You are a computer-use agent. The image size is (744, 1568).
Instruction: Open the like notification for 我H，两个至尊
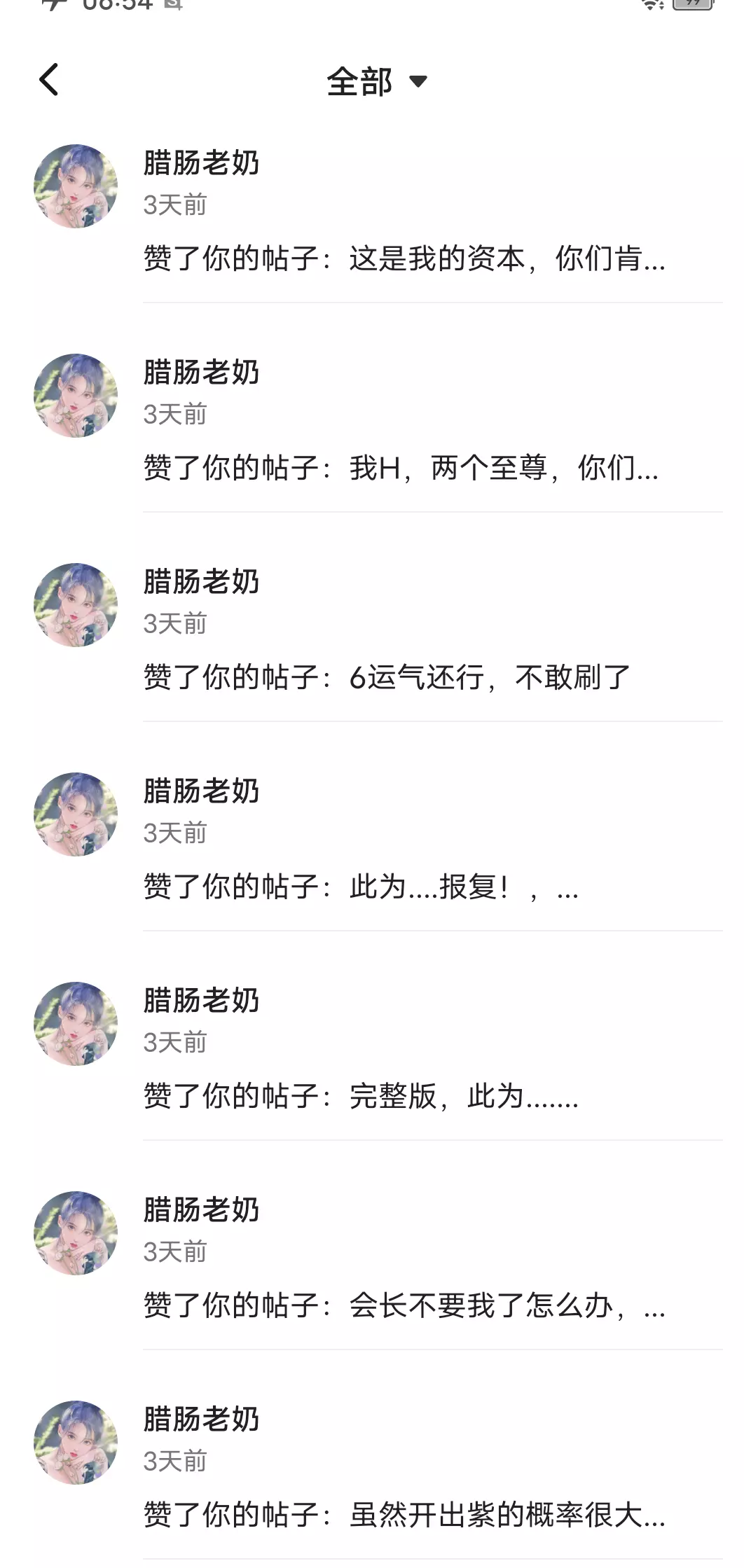pyautogui.click(x=401, y=468)
